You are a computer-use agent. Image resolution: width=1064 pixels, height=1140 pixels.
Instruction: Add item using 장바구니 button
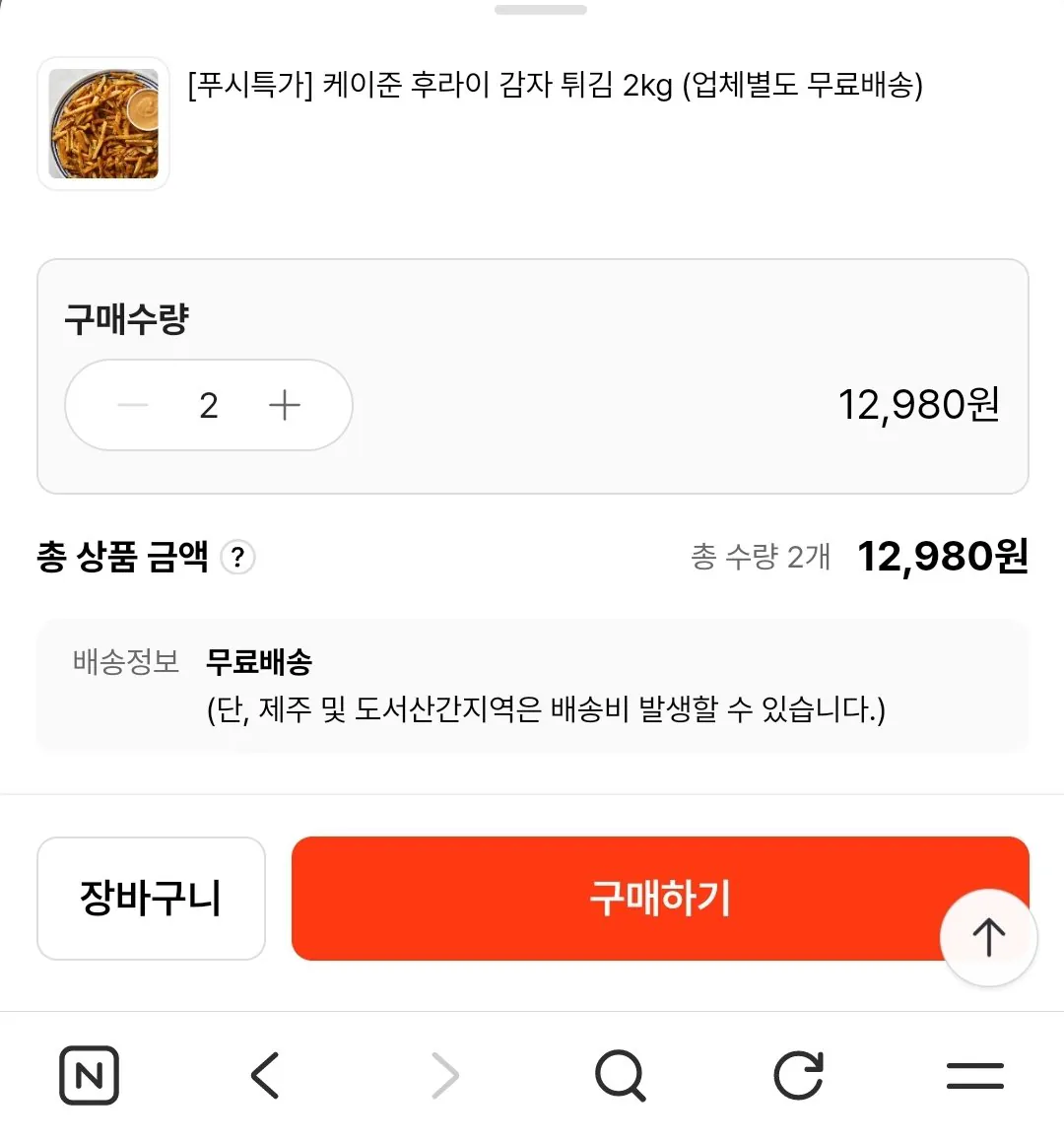[x=152, y=898]
